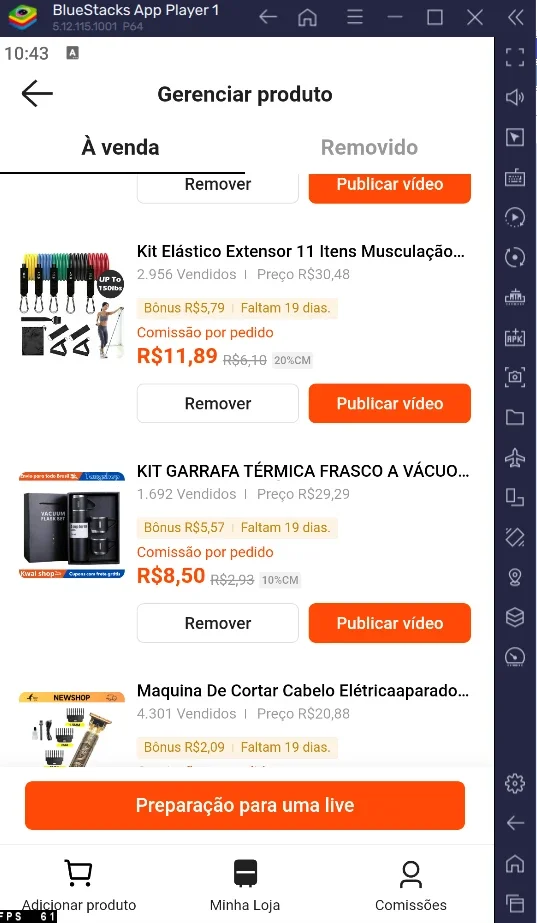The width and height of the screenshot is (537, 923).
Task: Tap Preparação para uma live
Action: (245, 805)
